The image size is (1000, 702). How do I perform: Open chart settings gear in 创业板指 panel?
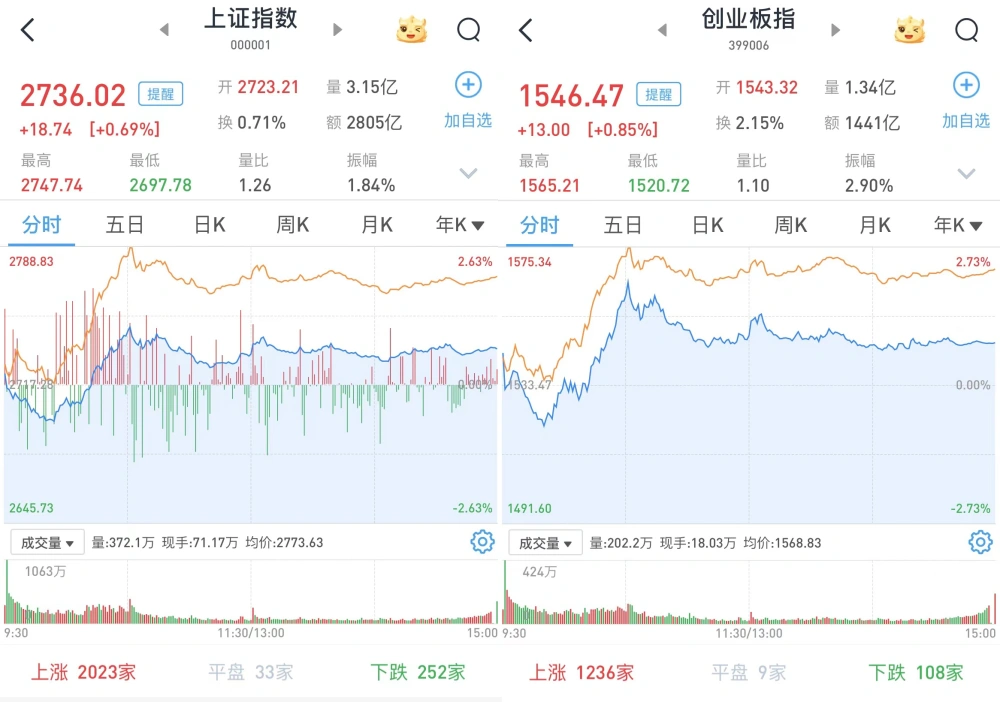[980, 543]
